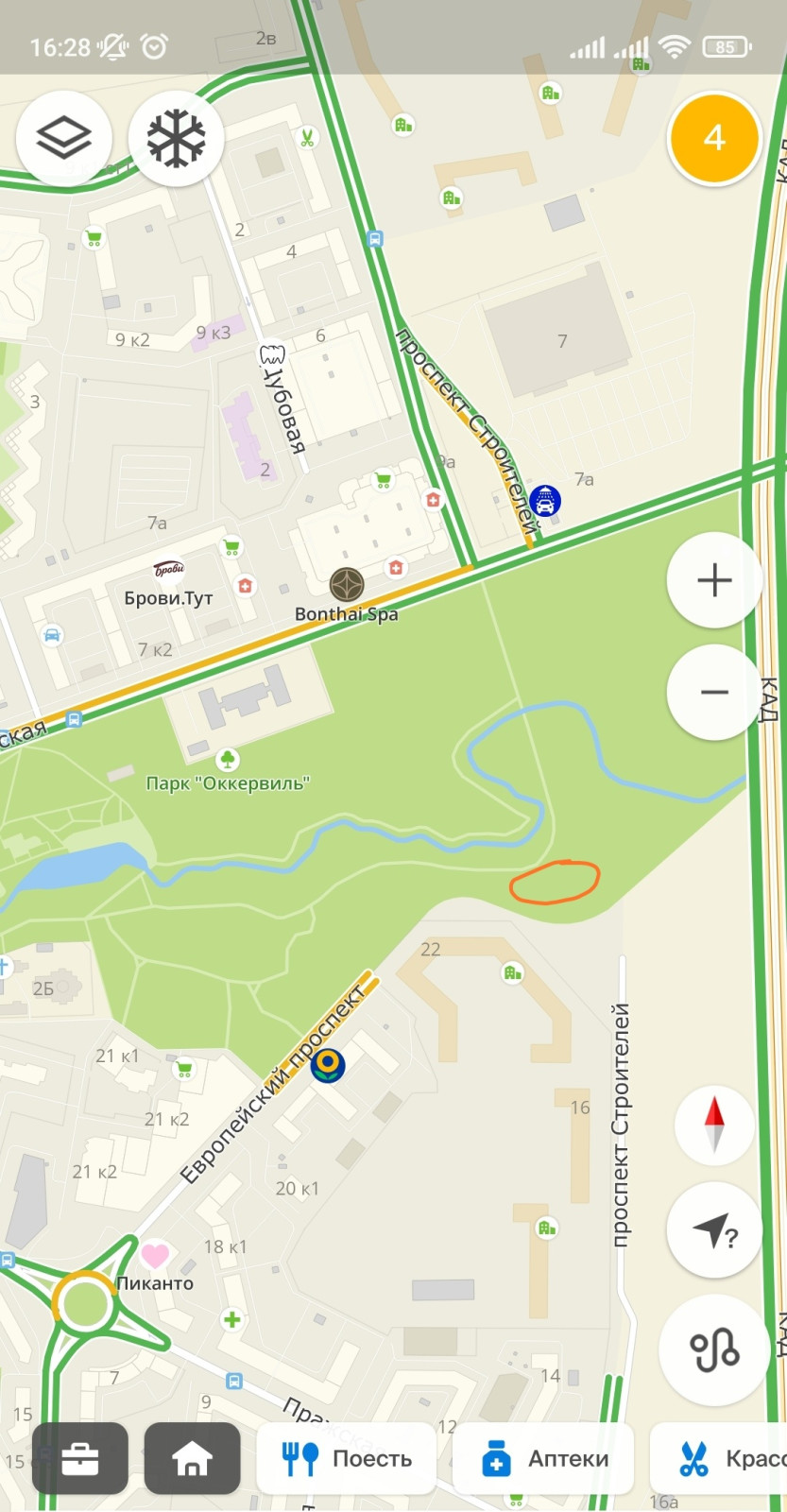Open the yellow traffic level indicator

pyautogui.click(x=714, y=139)
